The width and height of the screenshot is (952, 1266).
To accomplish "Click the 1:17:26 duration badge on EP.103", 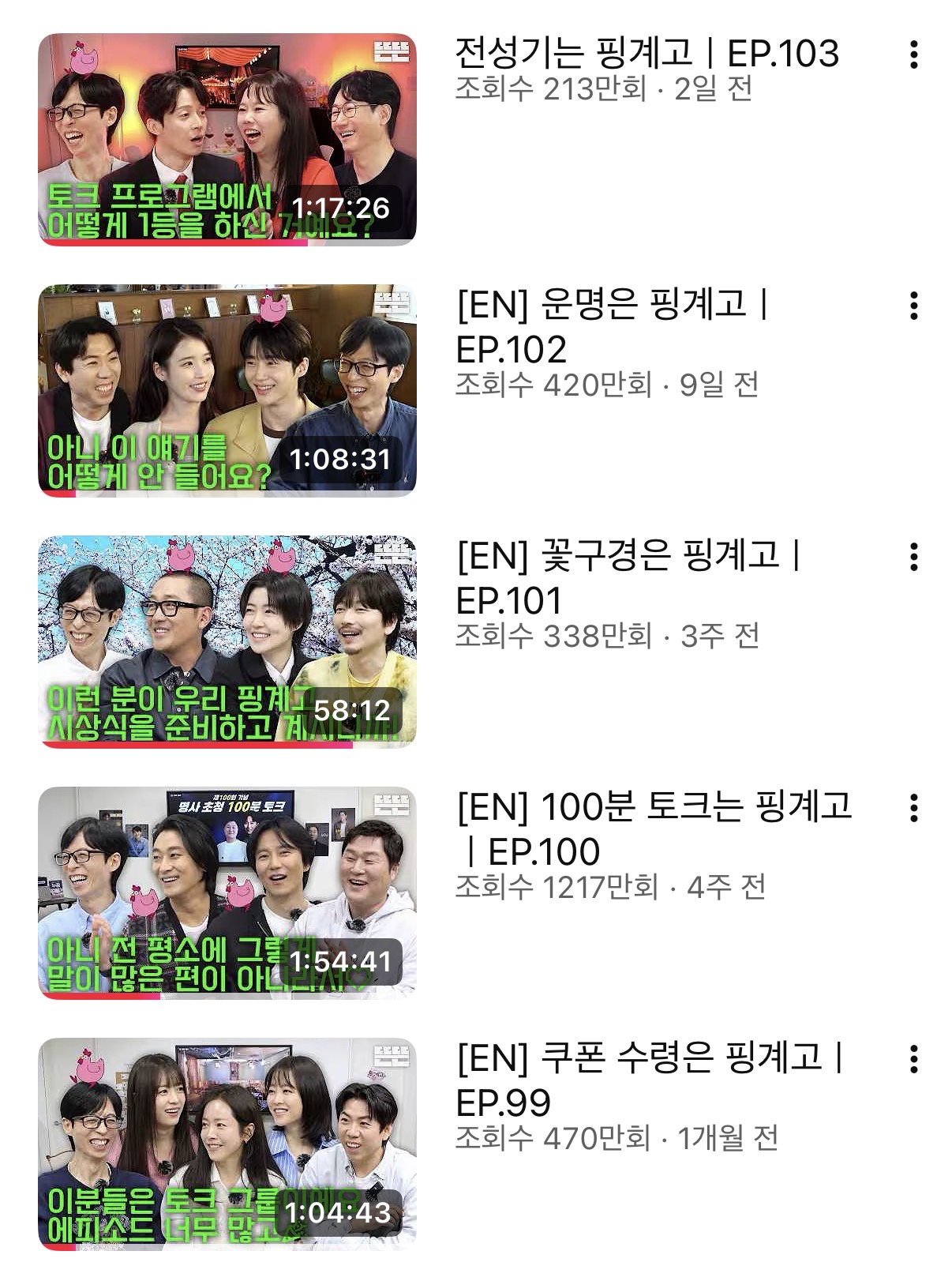I will [x=341, y=207].
